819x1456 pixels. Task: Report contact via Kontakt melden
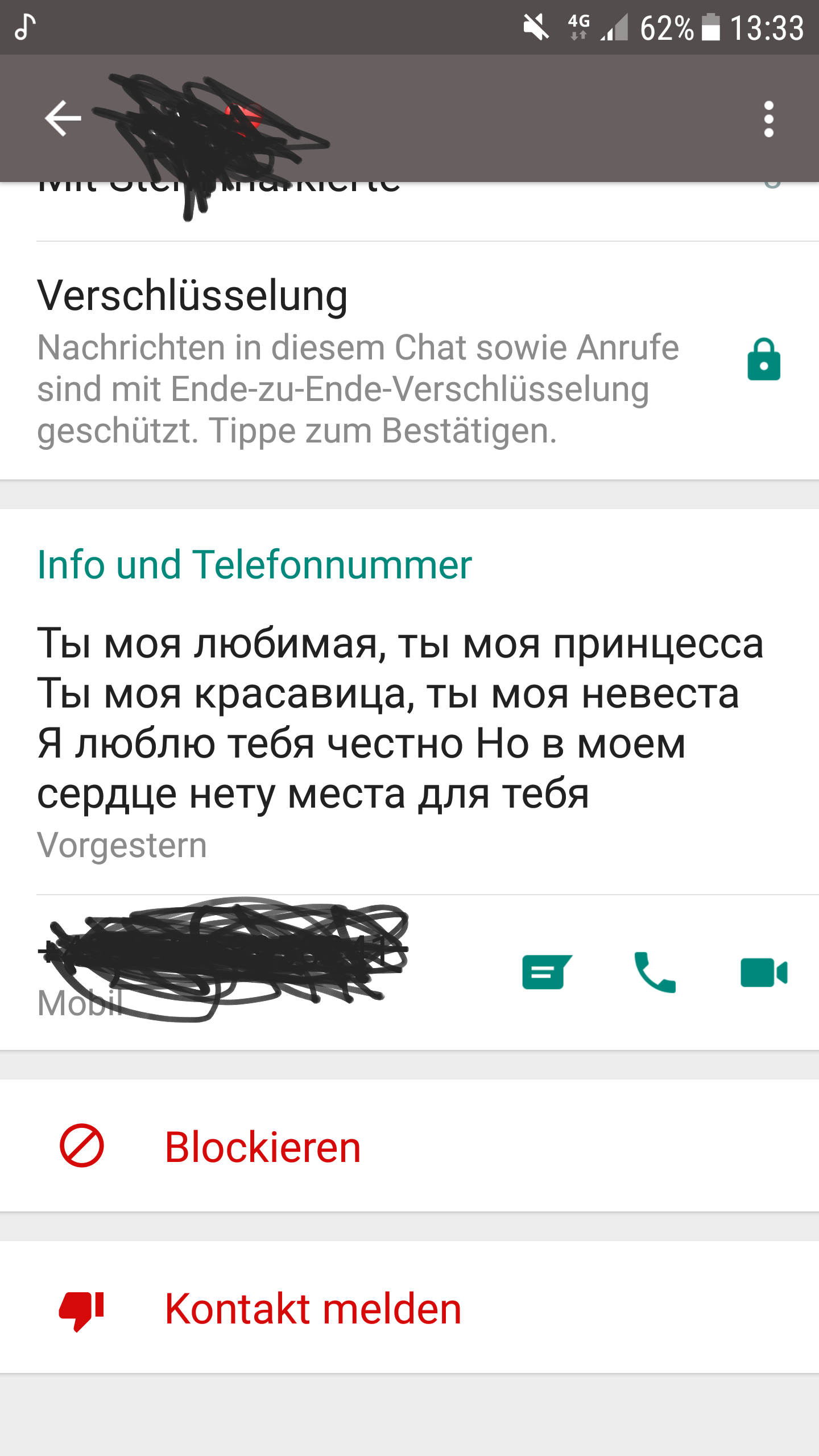[313, 1309]
